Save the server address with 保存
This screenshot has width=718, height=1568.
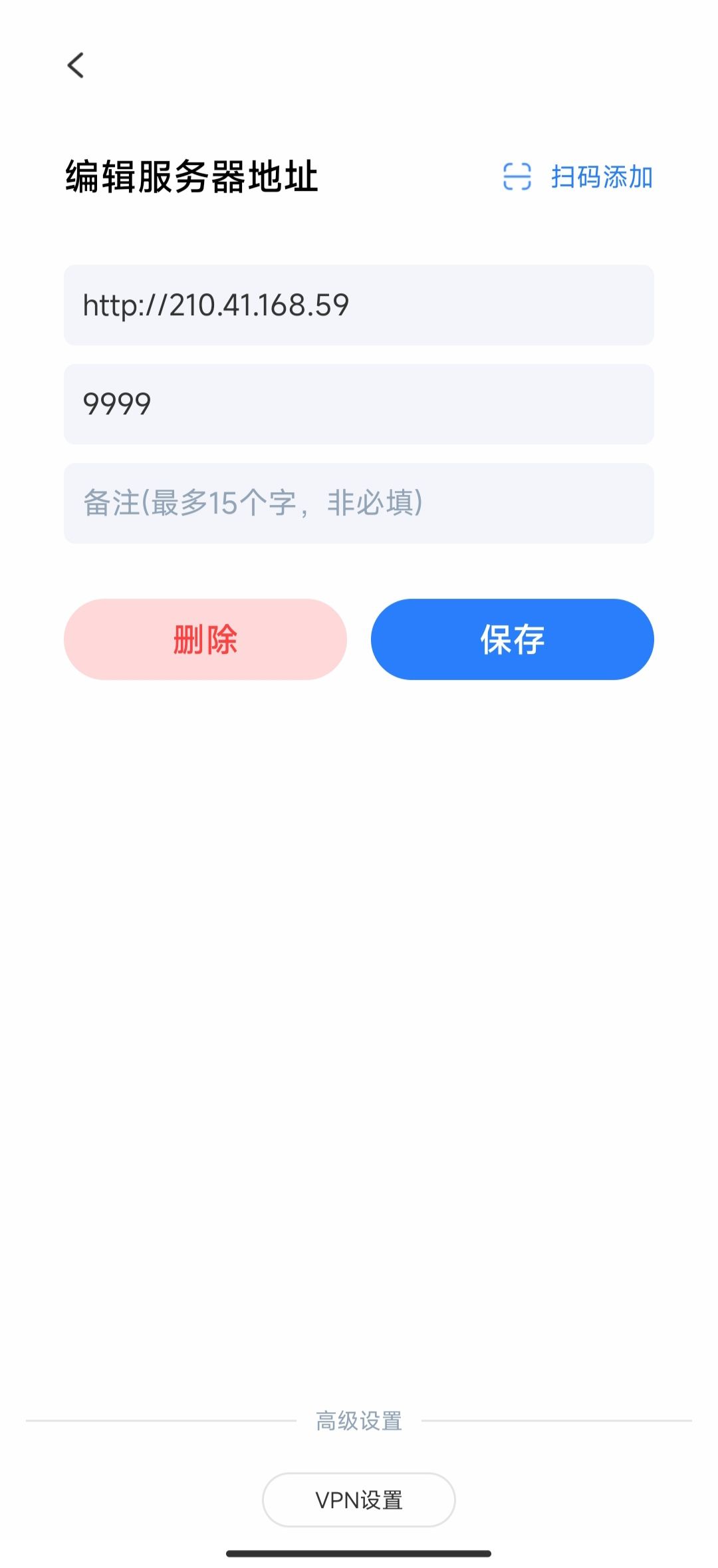pos(513,639)
